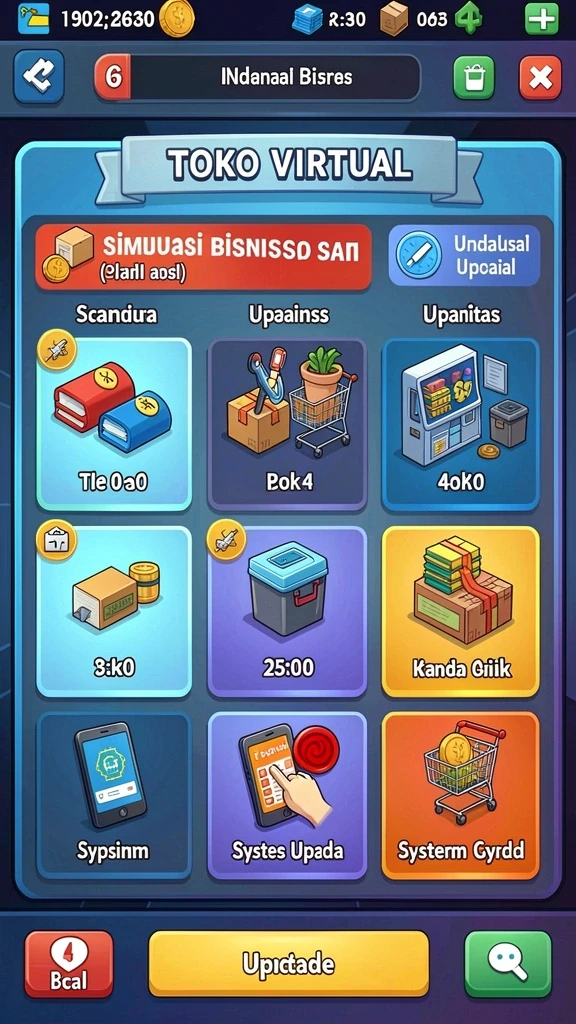The height and width of the screenshot is (1024, 576).
Task: Select the Sypsinm phone item
Action: (114, 795)
